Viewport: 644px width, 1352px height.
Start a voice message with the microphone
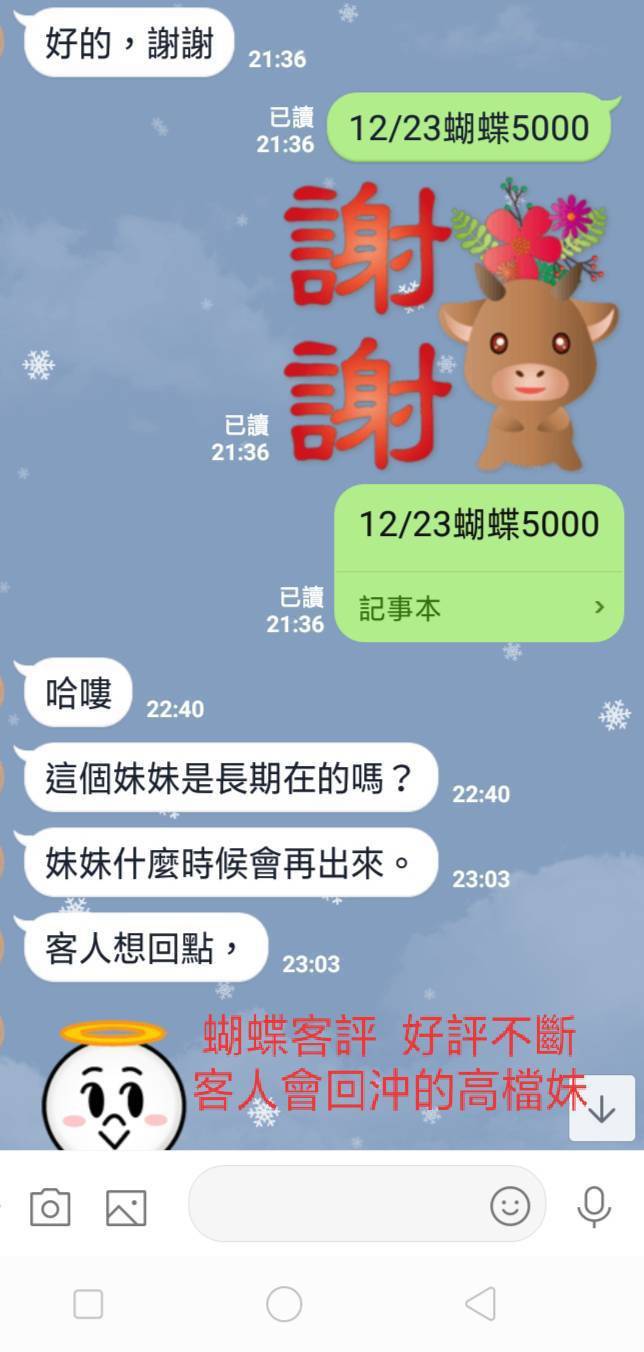point(594,1206)
